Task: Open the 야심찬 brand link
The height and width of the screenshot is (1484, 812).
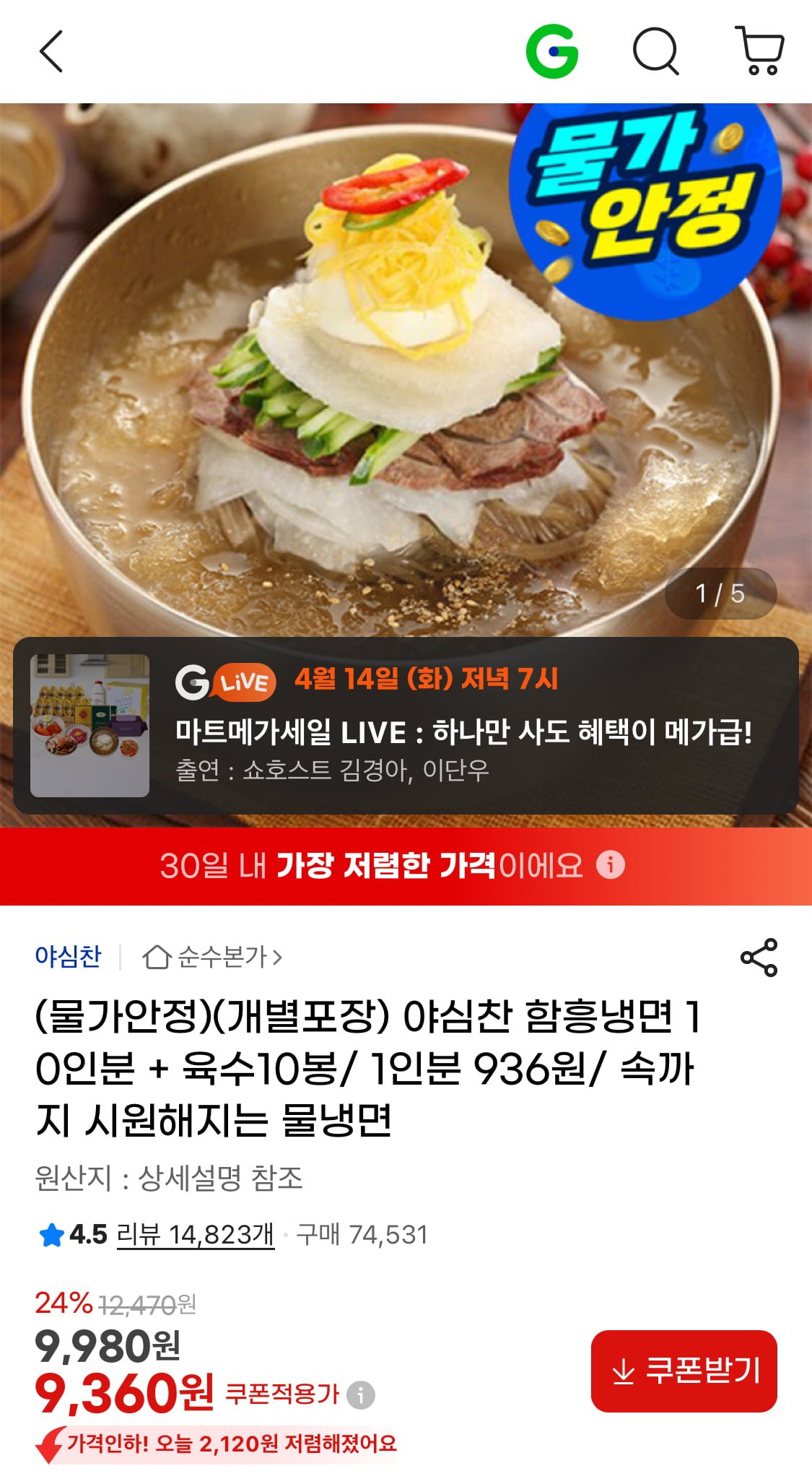Action: tap(69, 957)
